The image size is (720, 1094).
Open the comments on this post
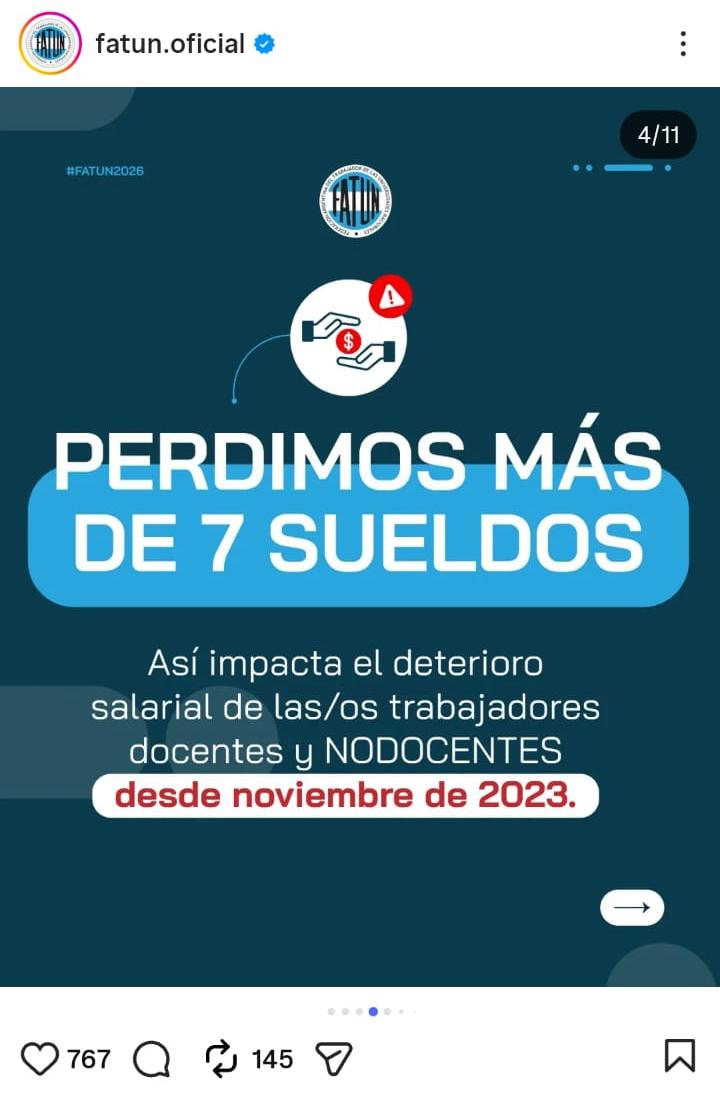tap(151, 1058)
